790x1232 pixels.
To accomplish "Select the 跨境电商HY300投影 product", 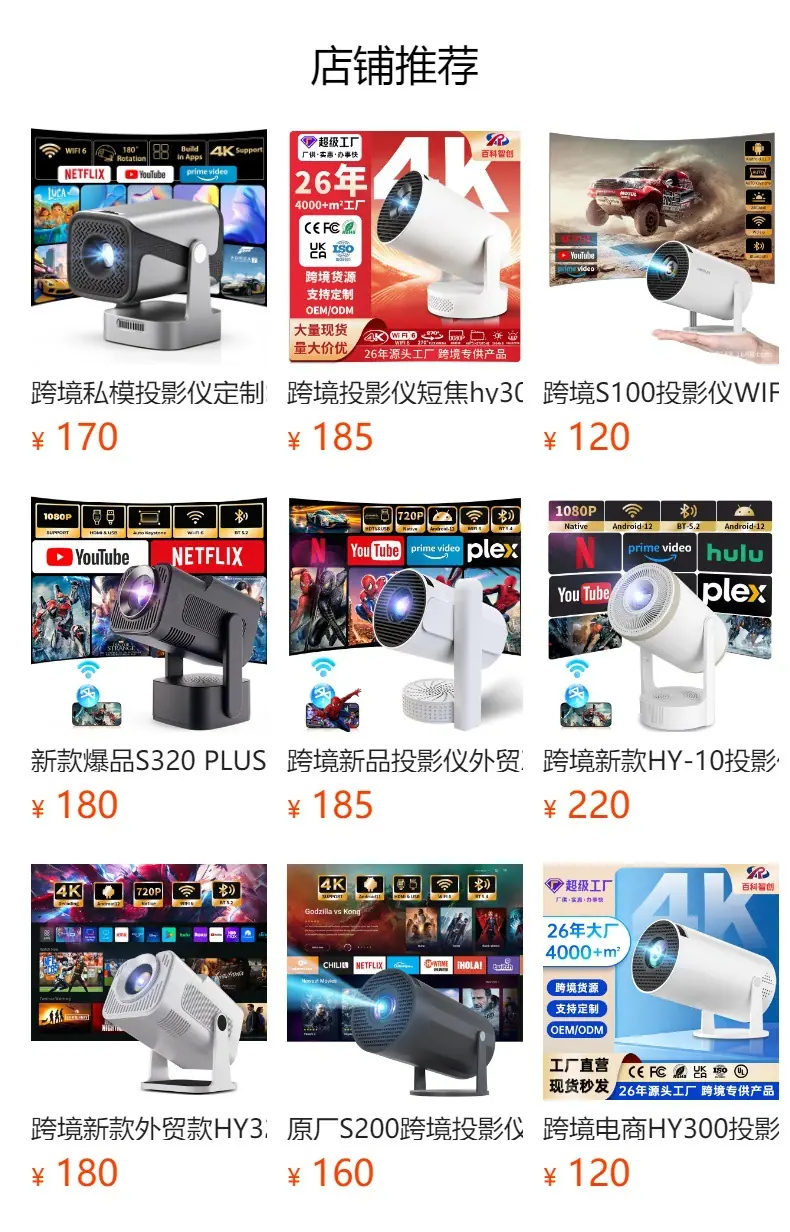I will pos(661,1027).
